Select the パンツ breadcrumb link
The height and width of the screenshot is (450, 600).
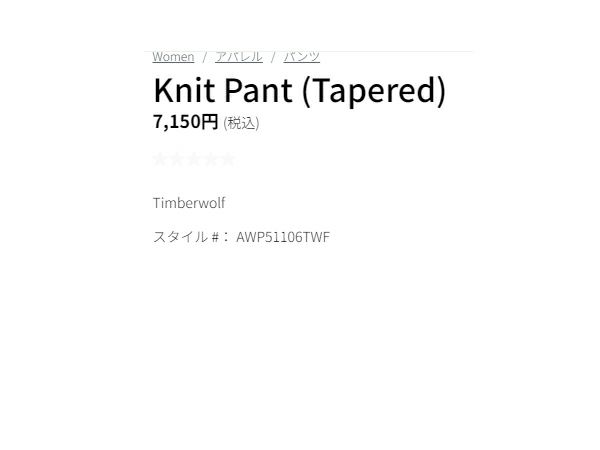pos(302,57)
